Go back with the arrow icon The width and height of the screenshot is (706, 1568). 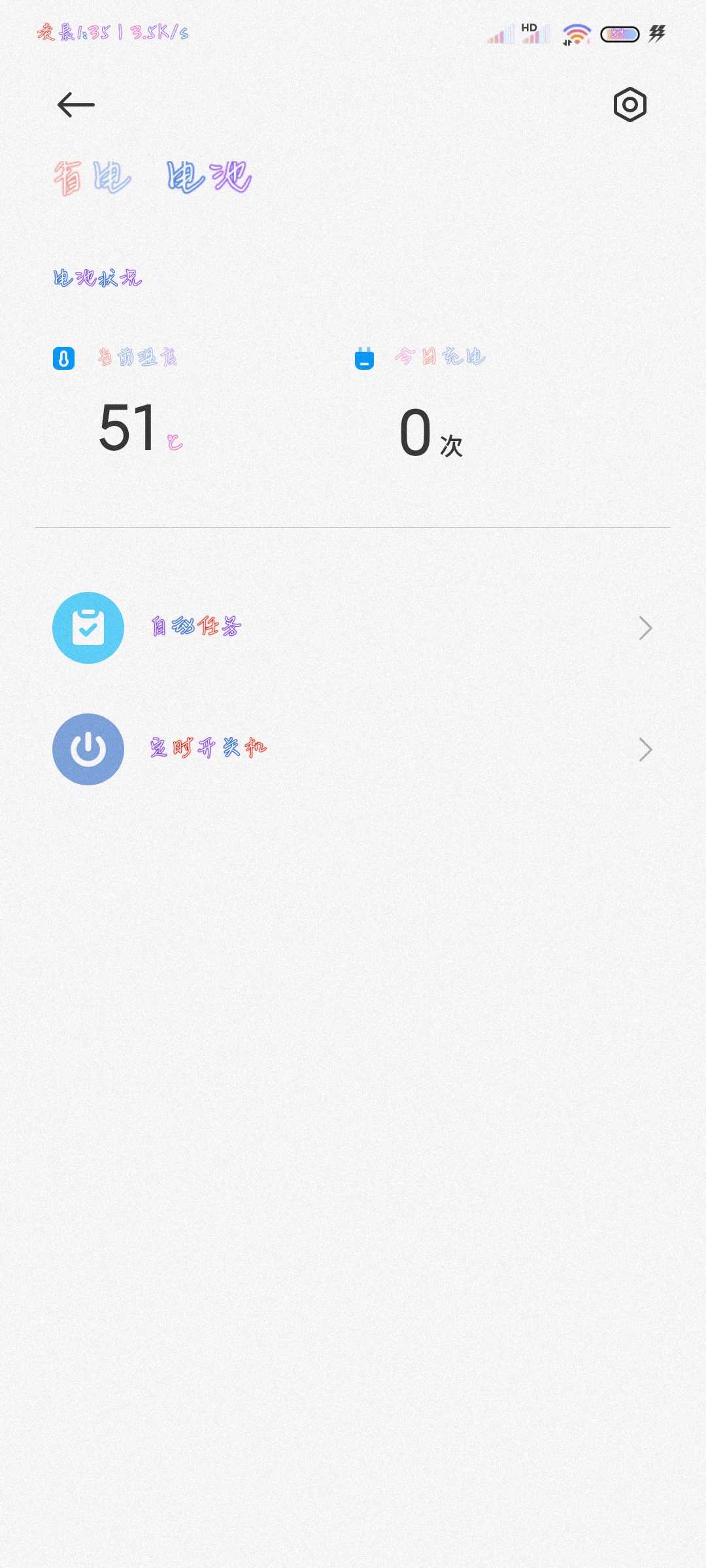(x=76, y=105)
